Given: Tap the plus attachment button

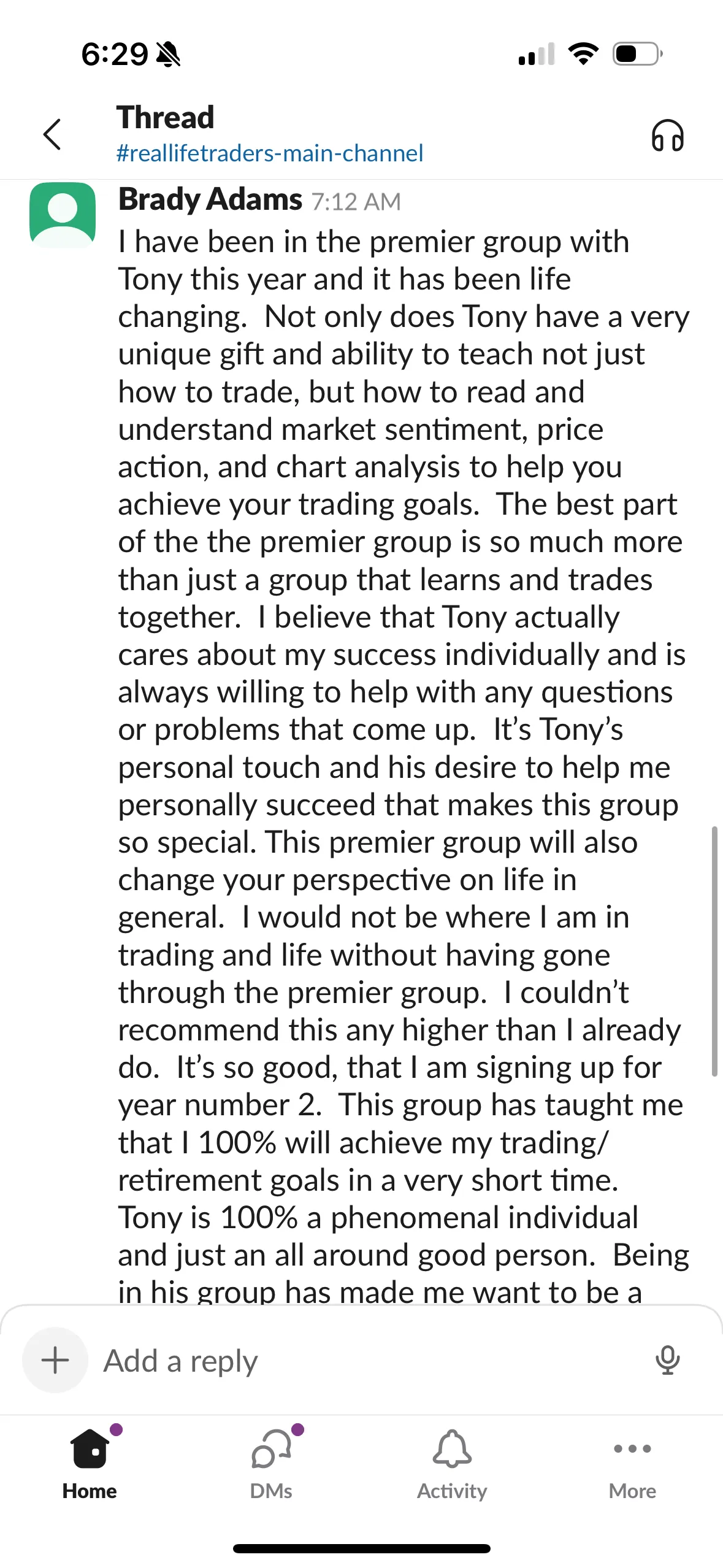Looking at the screenshot, I should tap(55, 1360).
